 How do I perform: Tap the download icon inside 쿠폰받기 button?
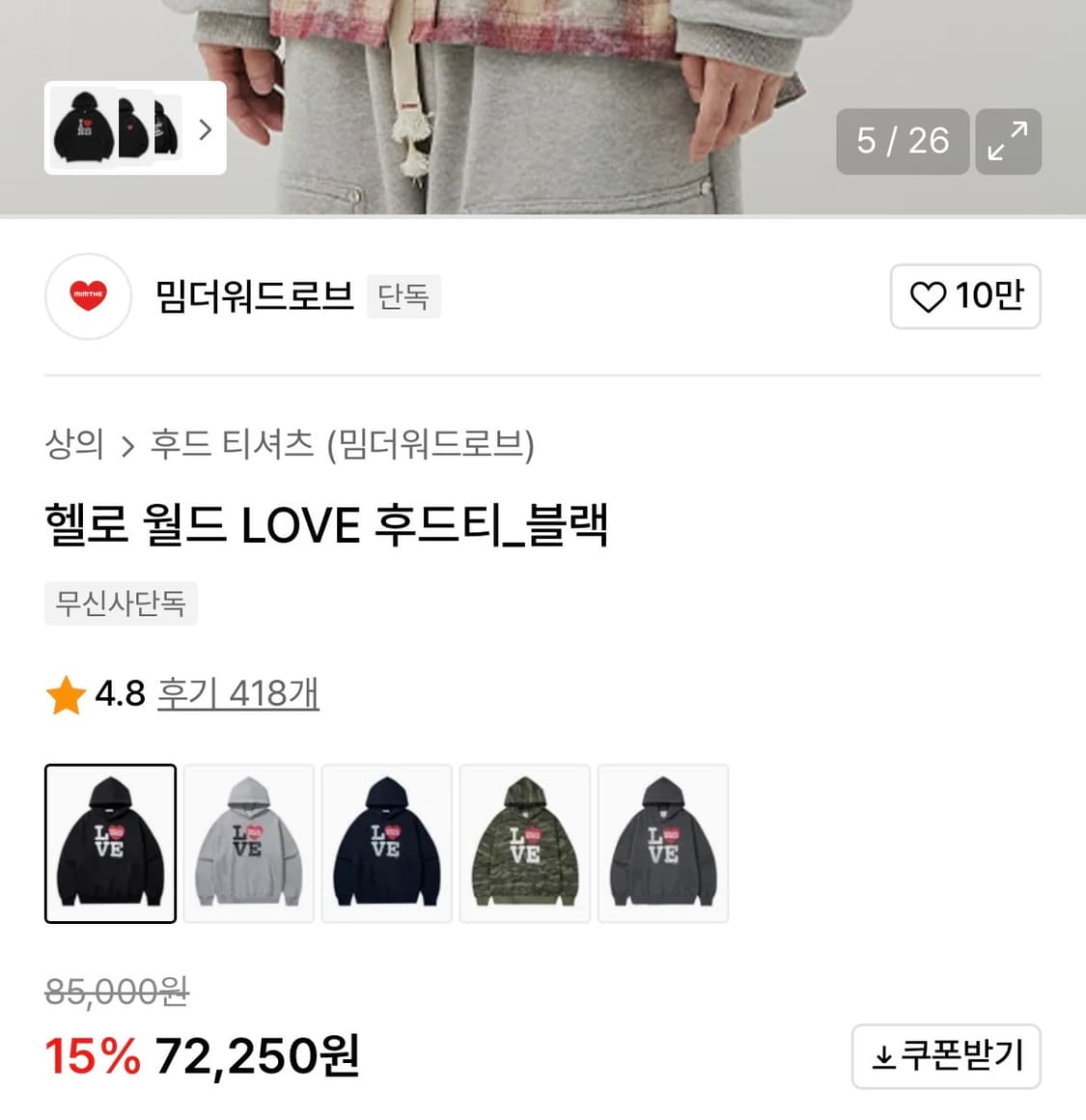click(x=883, y=1056)
